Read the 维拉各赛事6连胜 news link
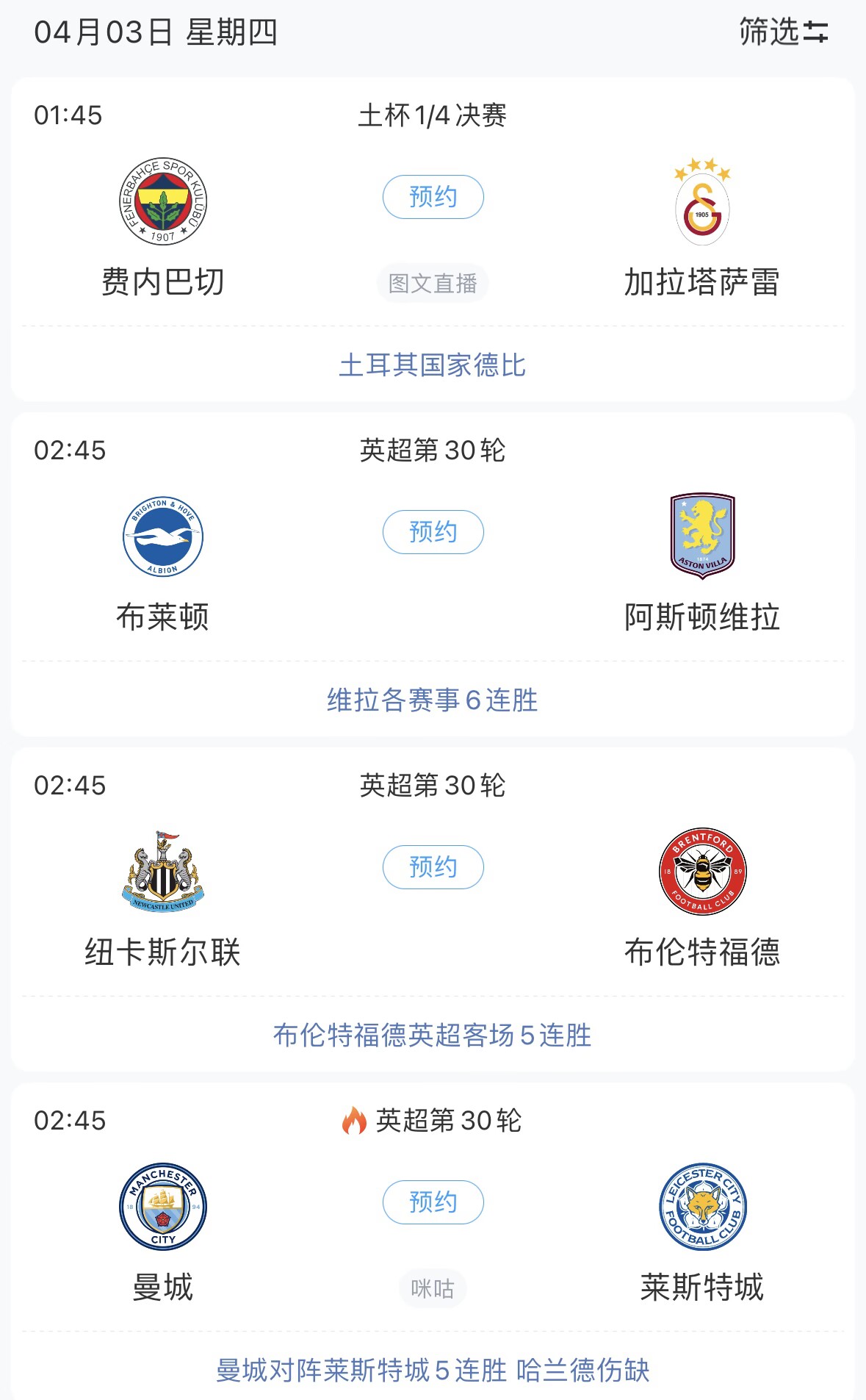 (433, 700)
